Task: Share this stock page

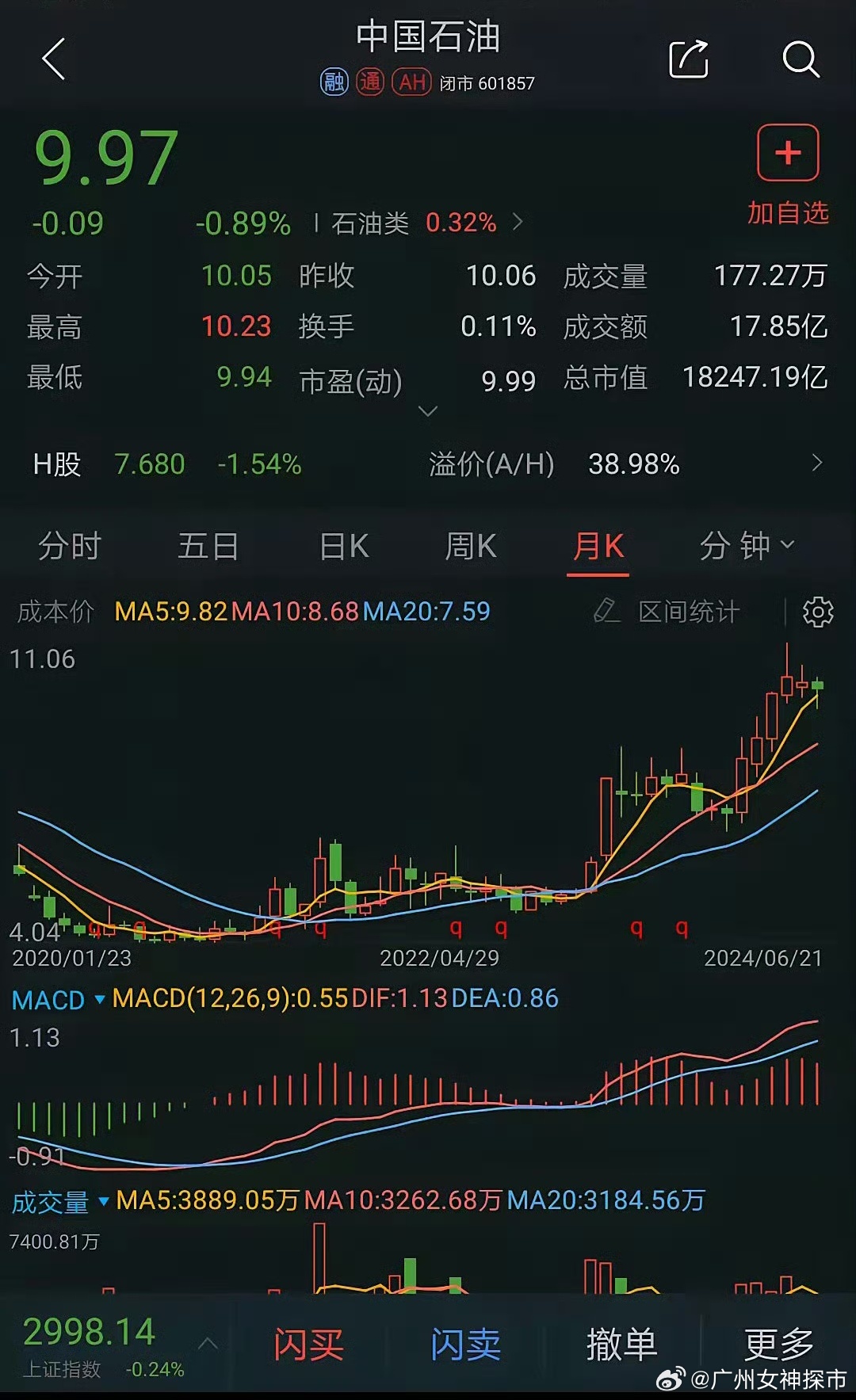Action: click(688, 59)
